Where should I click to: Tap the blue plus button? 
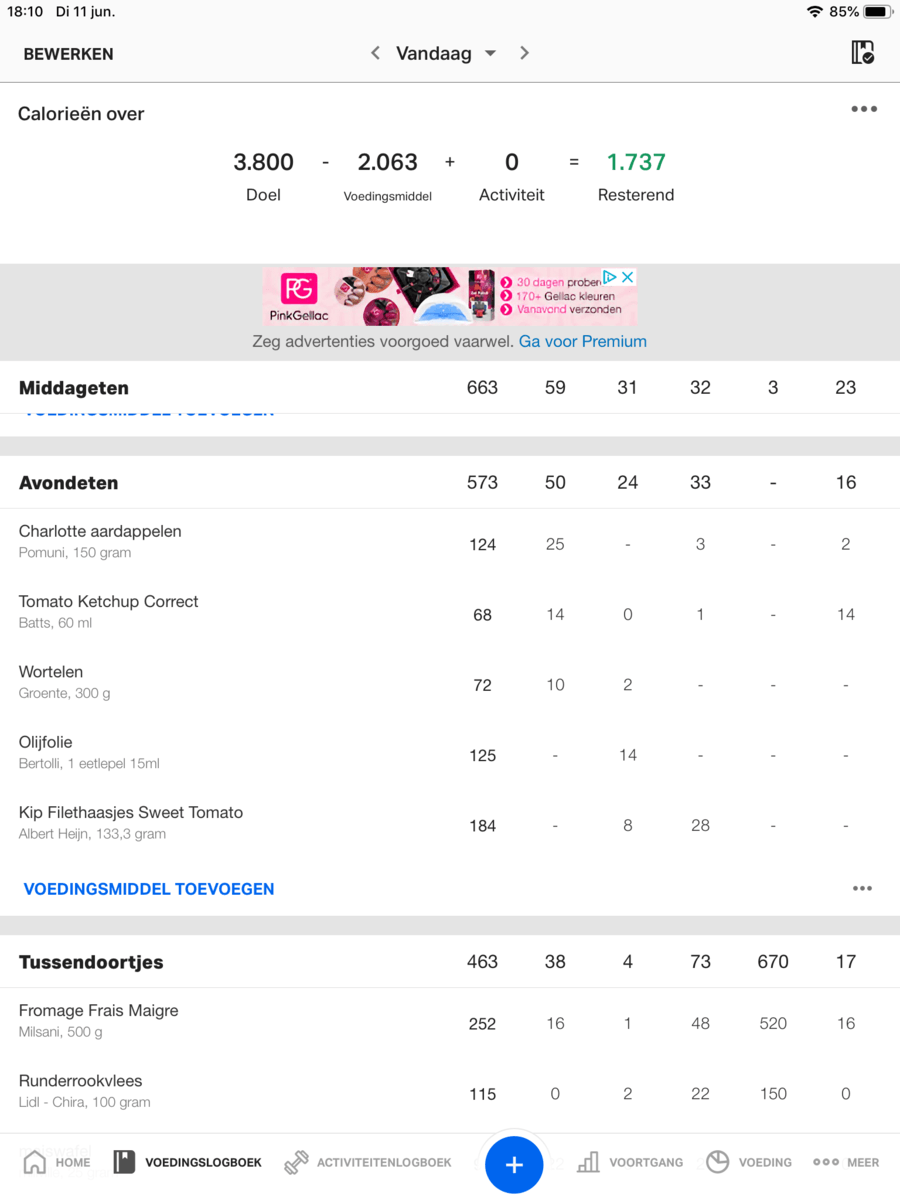coord(514,1165)
